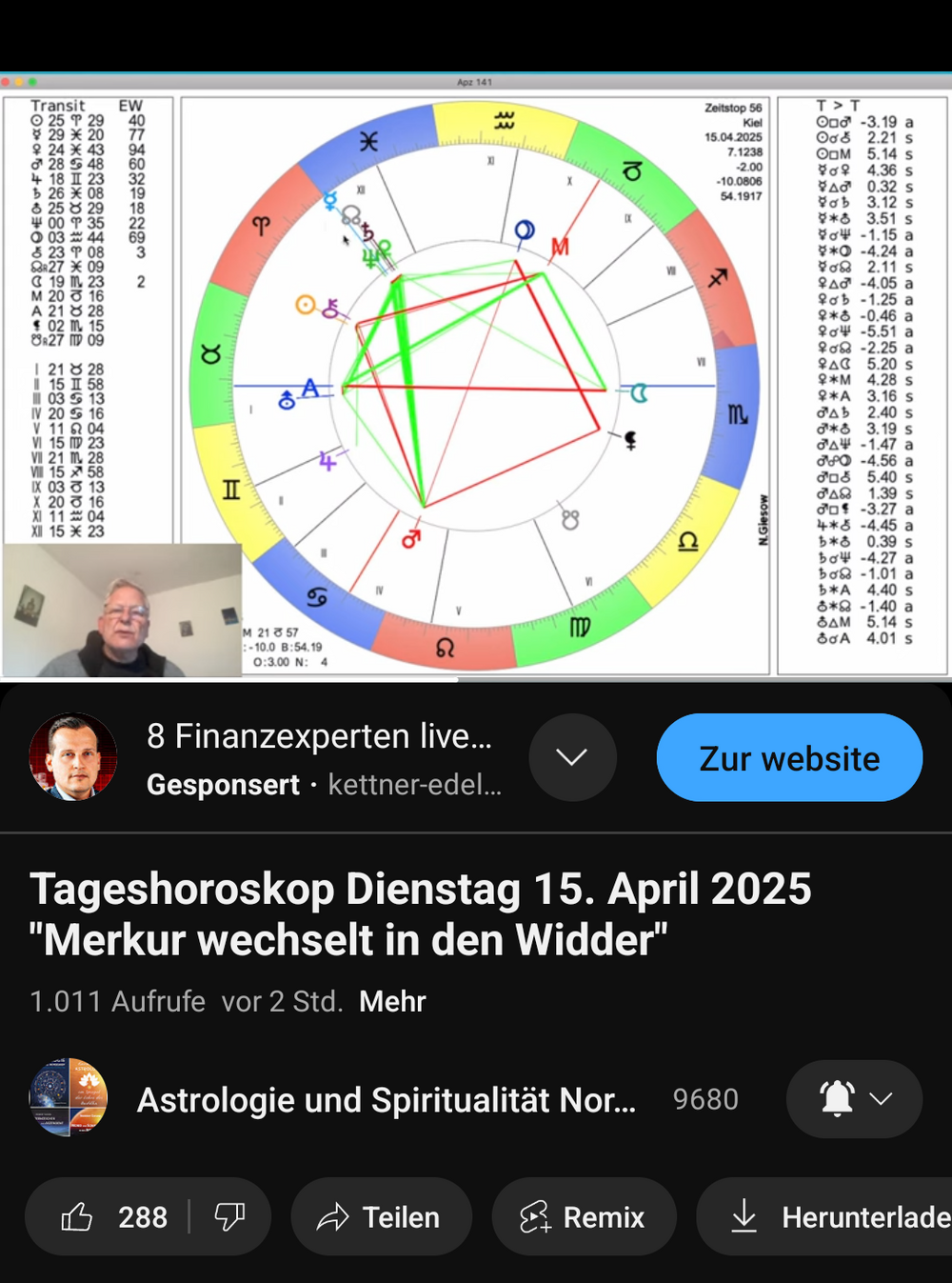
Task: Open the Astrologie und Spiritualität channel
Action: click(386, 1100)
